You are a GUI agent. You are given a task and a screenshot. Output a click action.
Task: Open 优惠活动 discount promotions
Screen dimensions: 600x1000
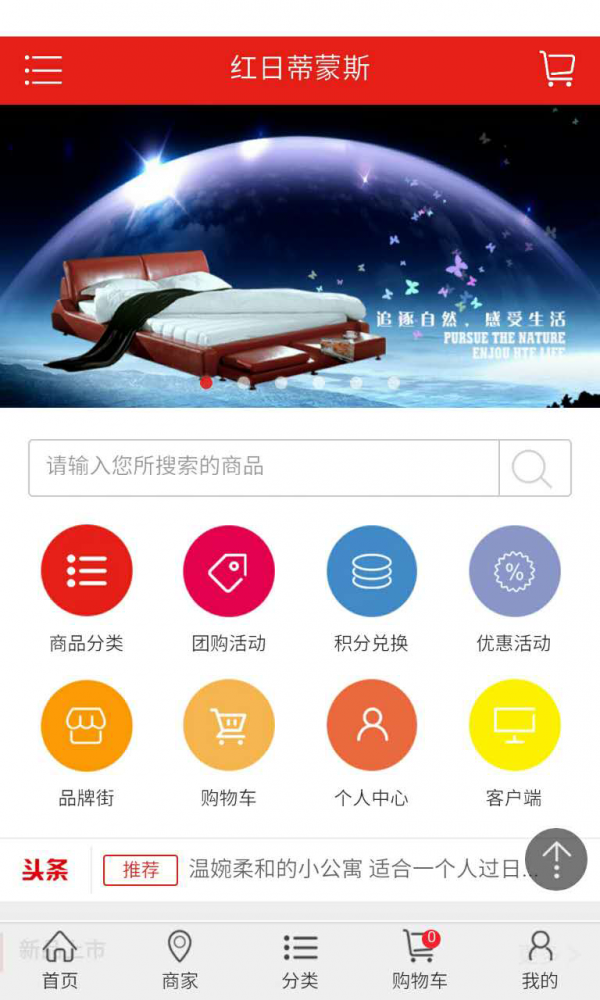tap(514, 571)
